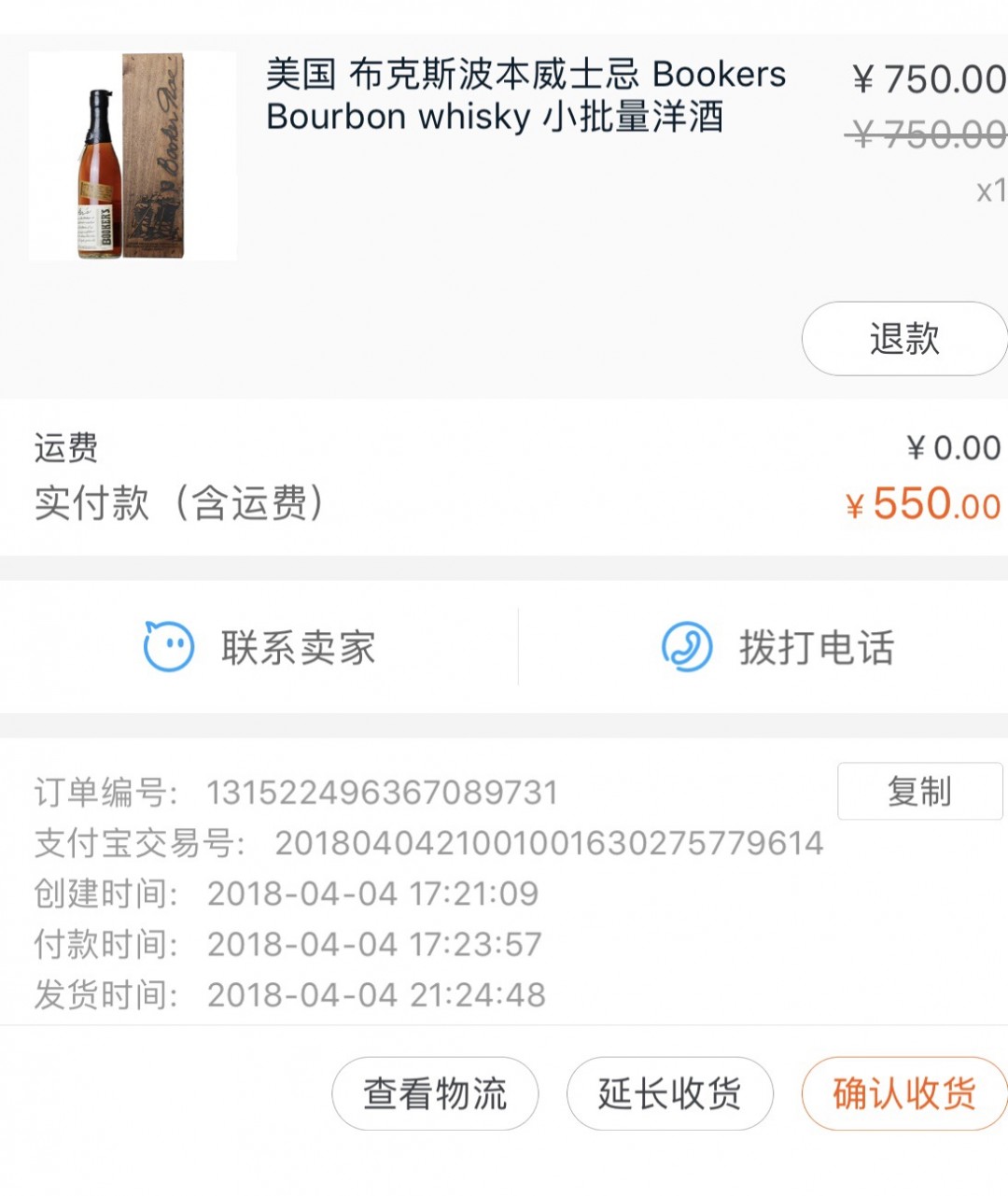Tap 查看物流 to view shipping logistics
The image size is (1008, 1196).
click(435, 1093)
